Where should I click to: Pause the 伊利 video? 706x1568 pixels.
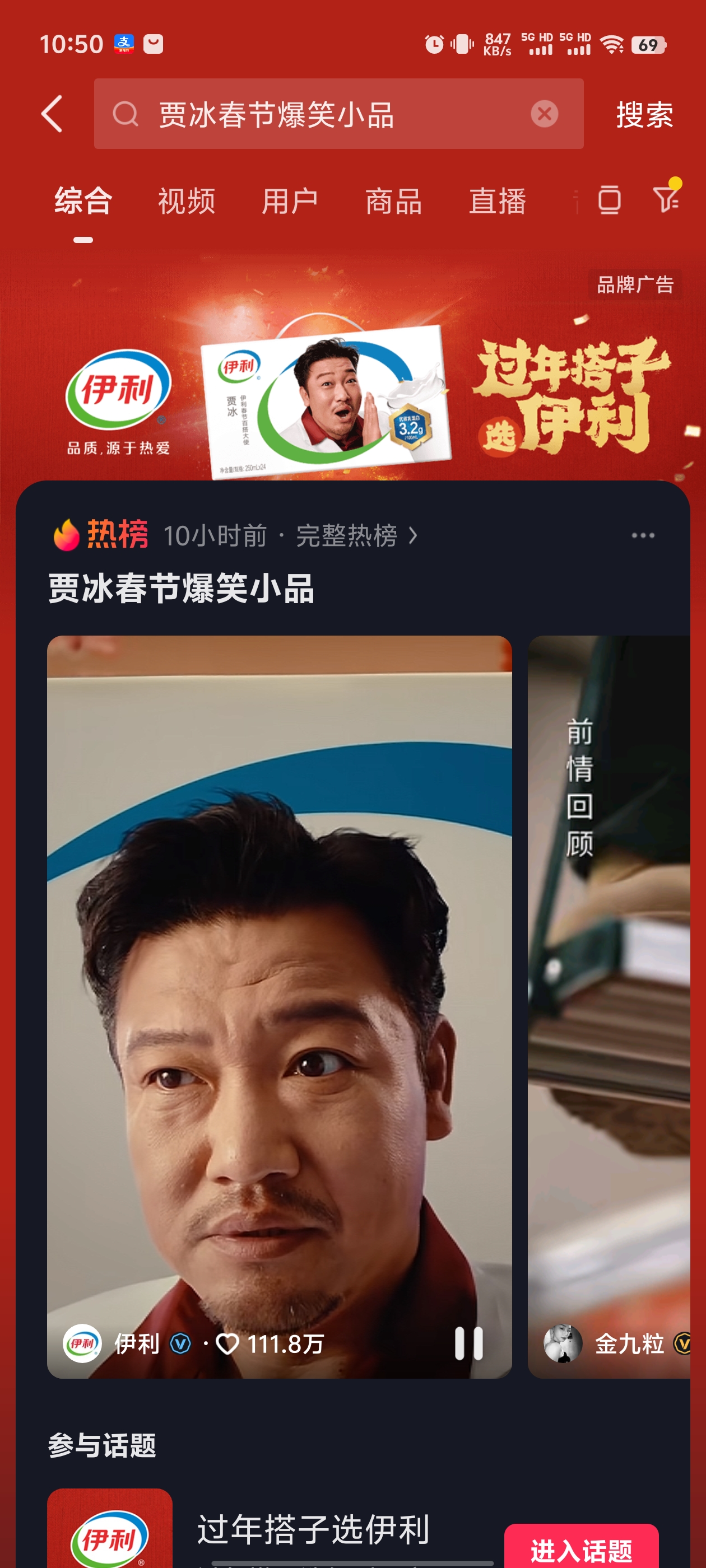click(x=468, y=1343)
